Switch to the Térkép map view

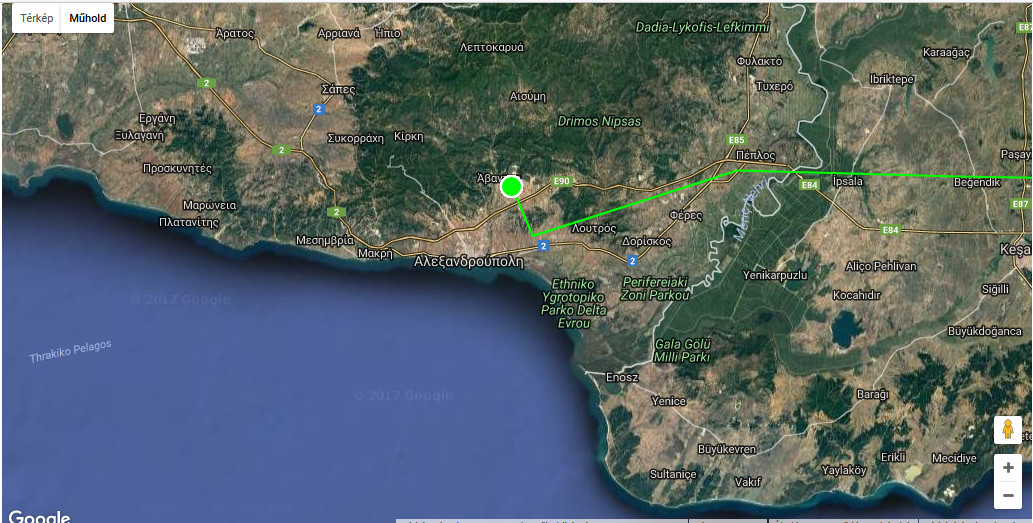[37, 18]
